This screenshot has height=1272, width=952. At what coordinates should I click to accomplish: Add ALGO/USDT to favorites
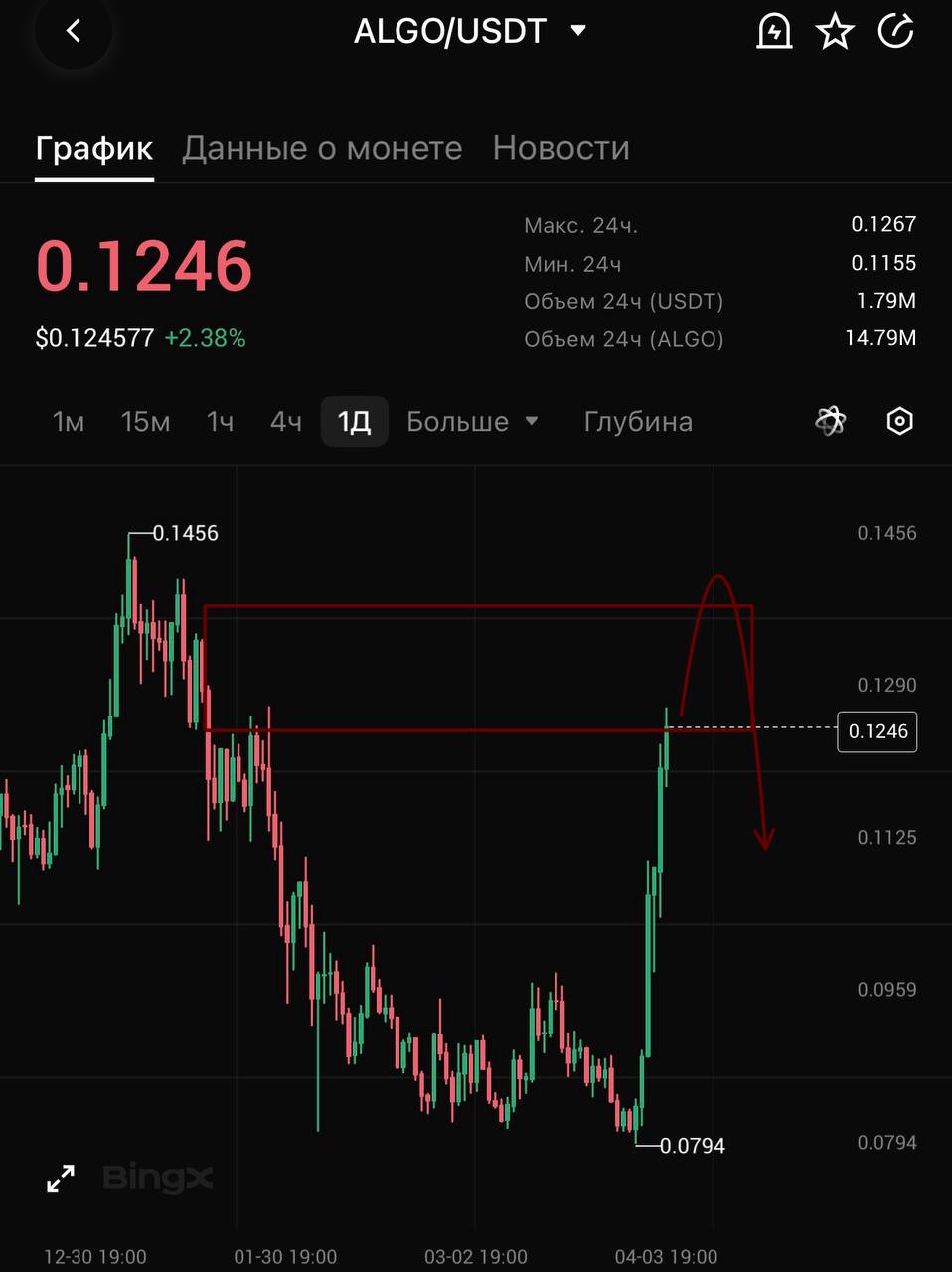click(x=835, y=32)
